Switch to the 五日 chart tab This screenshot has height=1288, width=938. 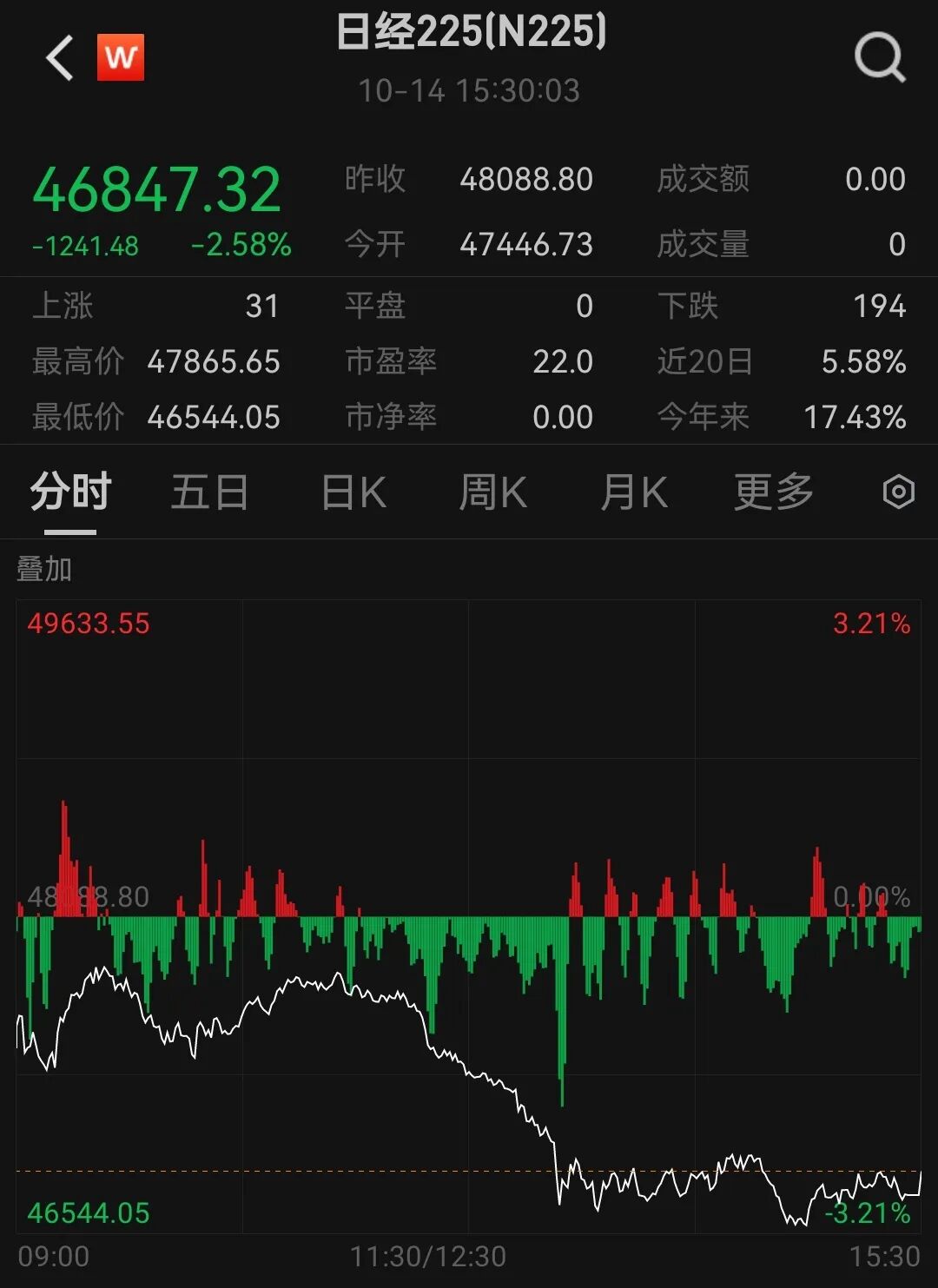tap(209, 492)
